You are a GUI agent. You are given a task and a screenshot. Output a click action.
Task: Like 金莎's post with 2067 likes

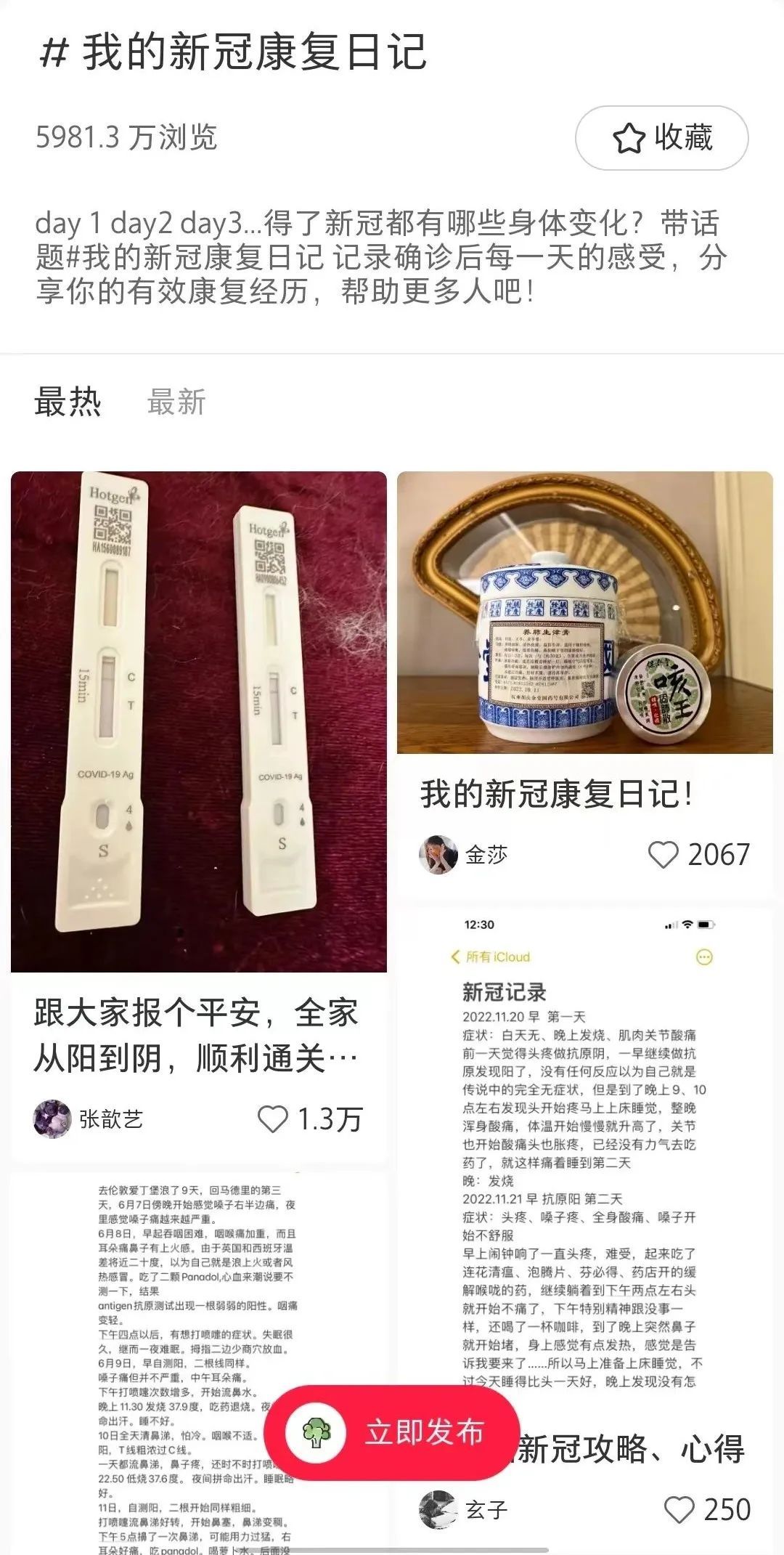tap(663, 855)
